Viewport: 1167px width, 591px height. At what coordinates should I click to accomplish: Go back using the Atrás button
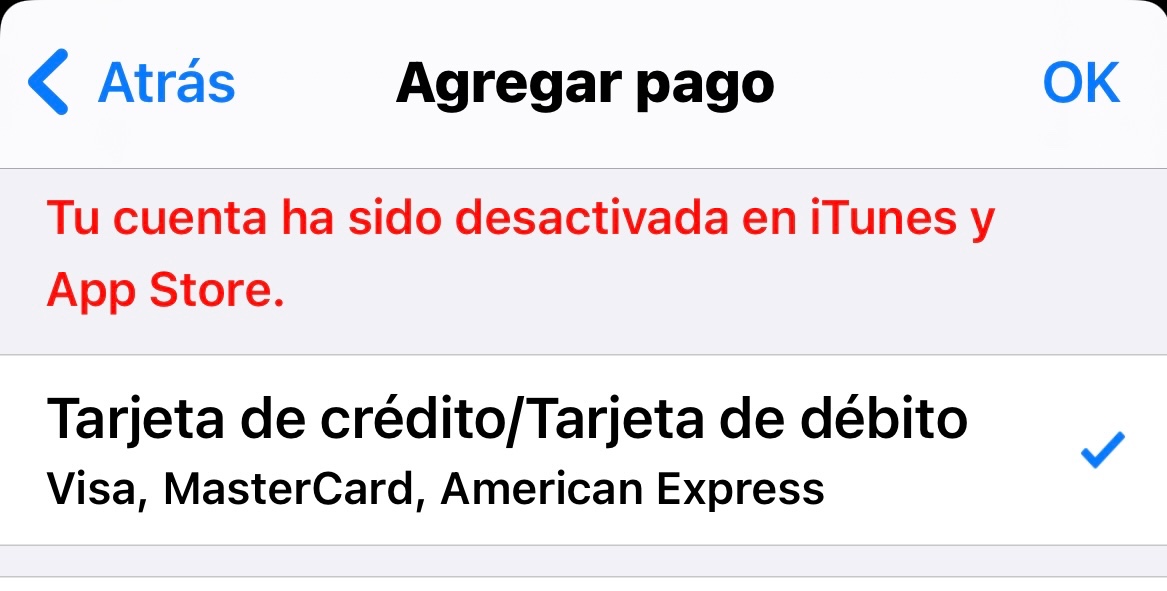(x=133, y=84)
